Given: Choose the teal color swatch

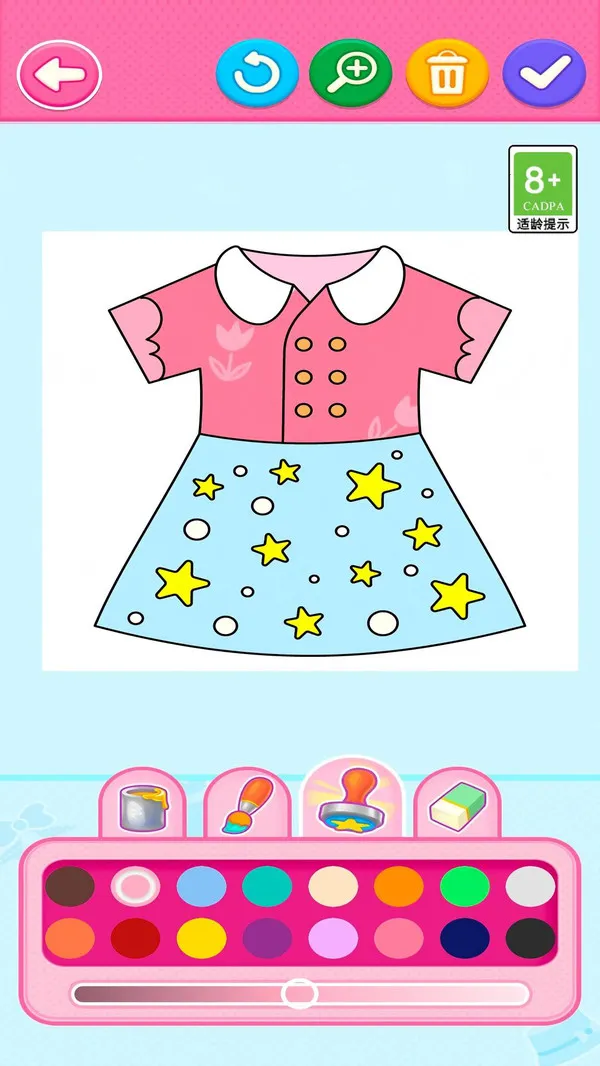Looking at the screenshot, I should tap(267, 886).
